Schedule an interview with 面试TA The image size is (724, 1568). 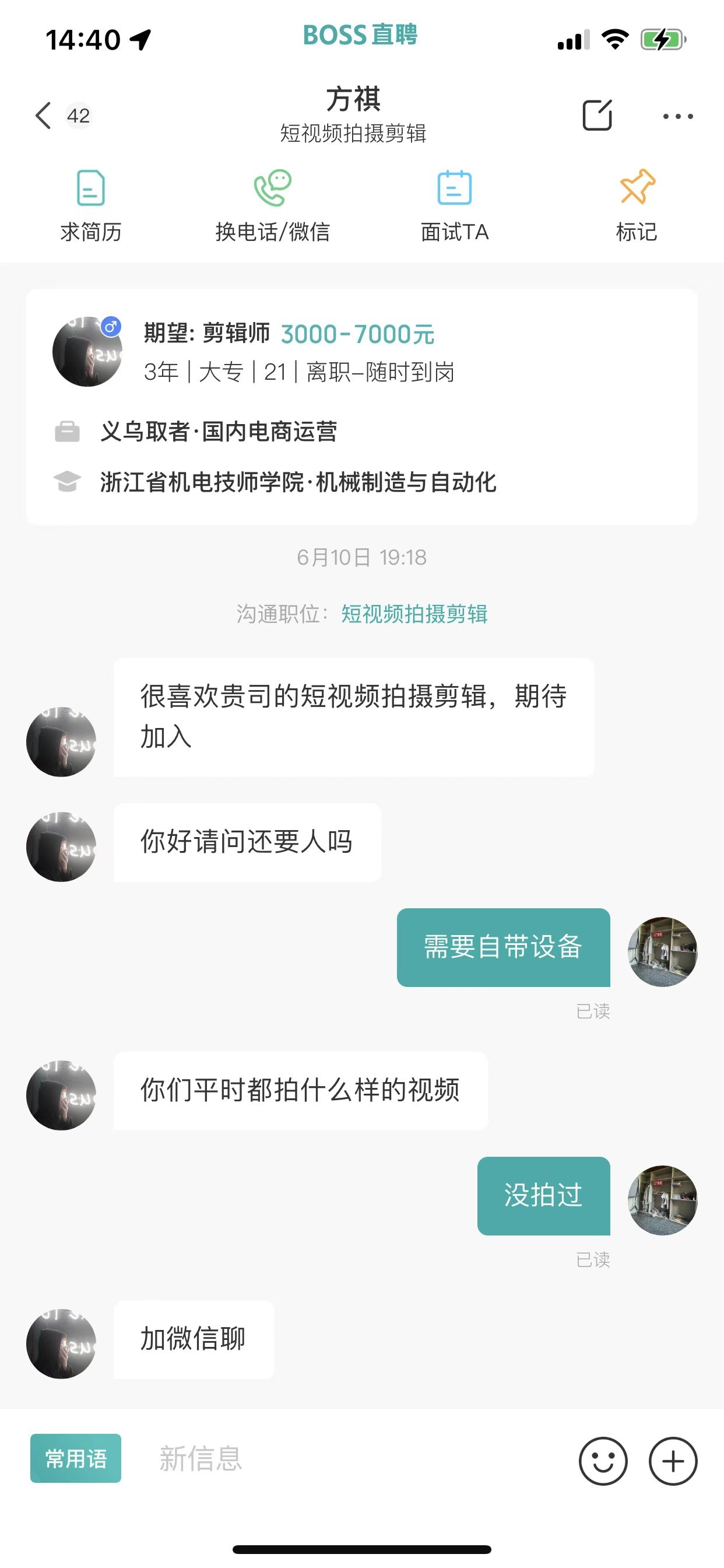[x=455, y=206]
